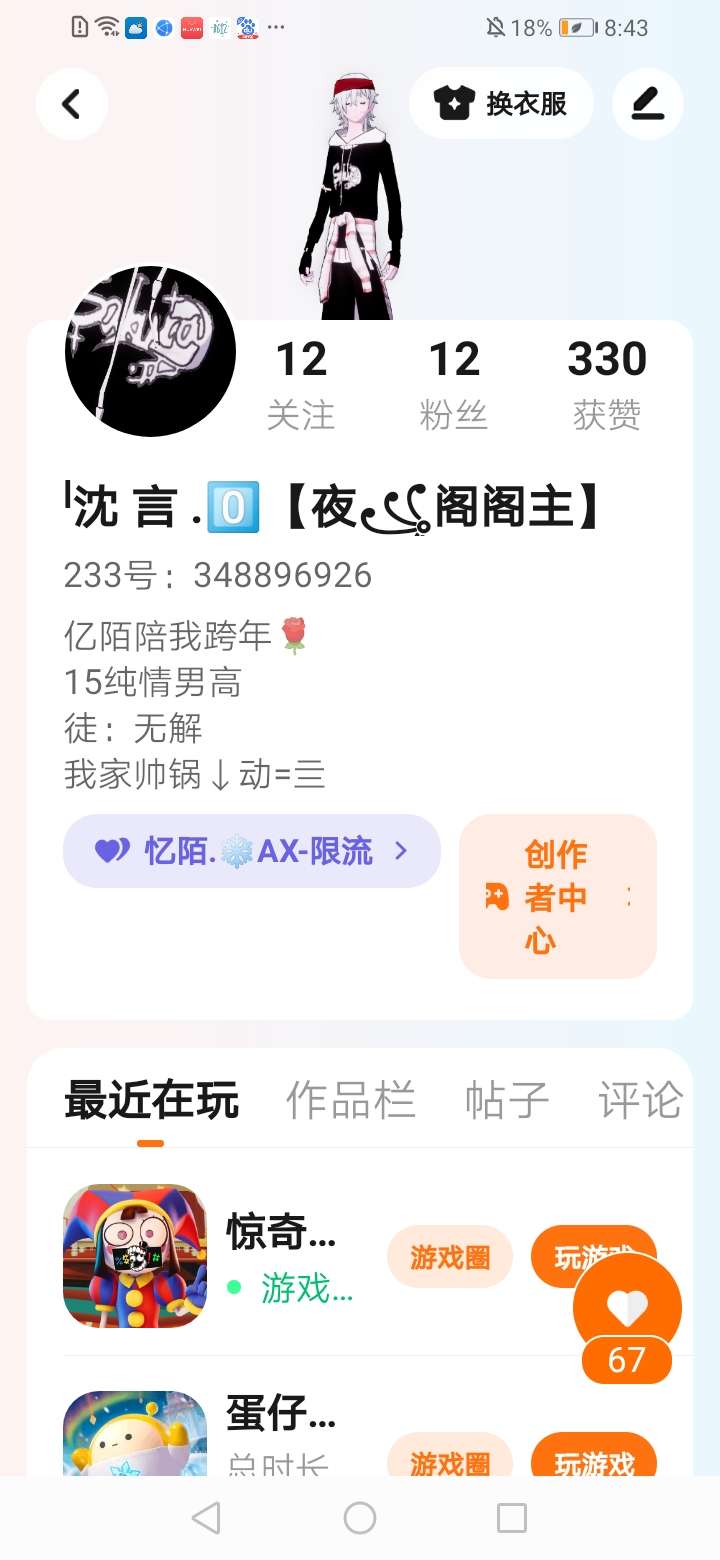720x1560 pixels.
Task: Tap the 换衣服 change outfit button
Action: tap(501, 103)
